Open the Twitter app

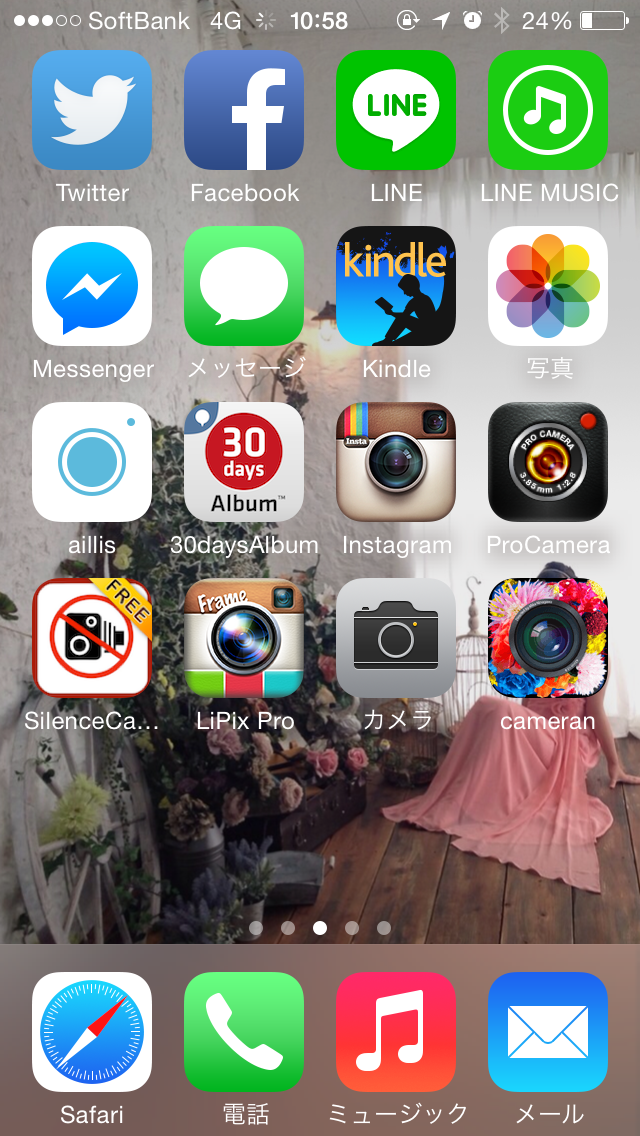coord(92,110)
